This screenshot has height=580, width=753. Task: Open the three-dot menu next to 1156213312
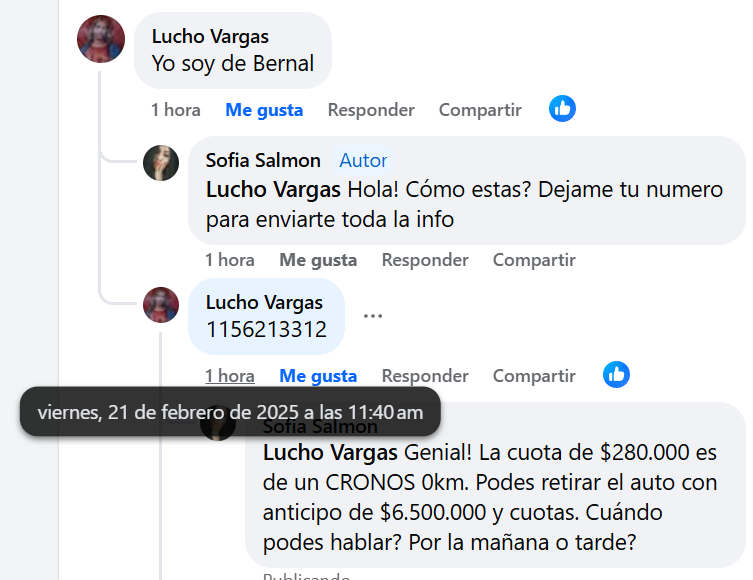click(x=373, y=316)
